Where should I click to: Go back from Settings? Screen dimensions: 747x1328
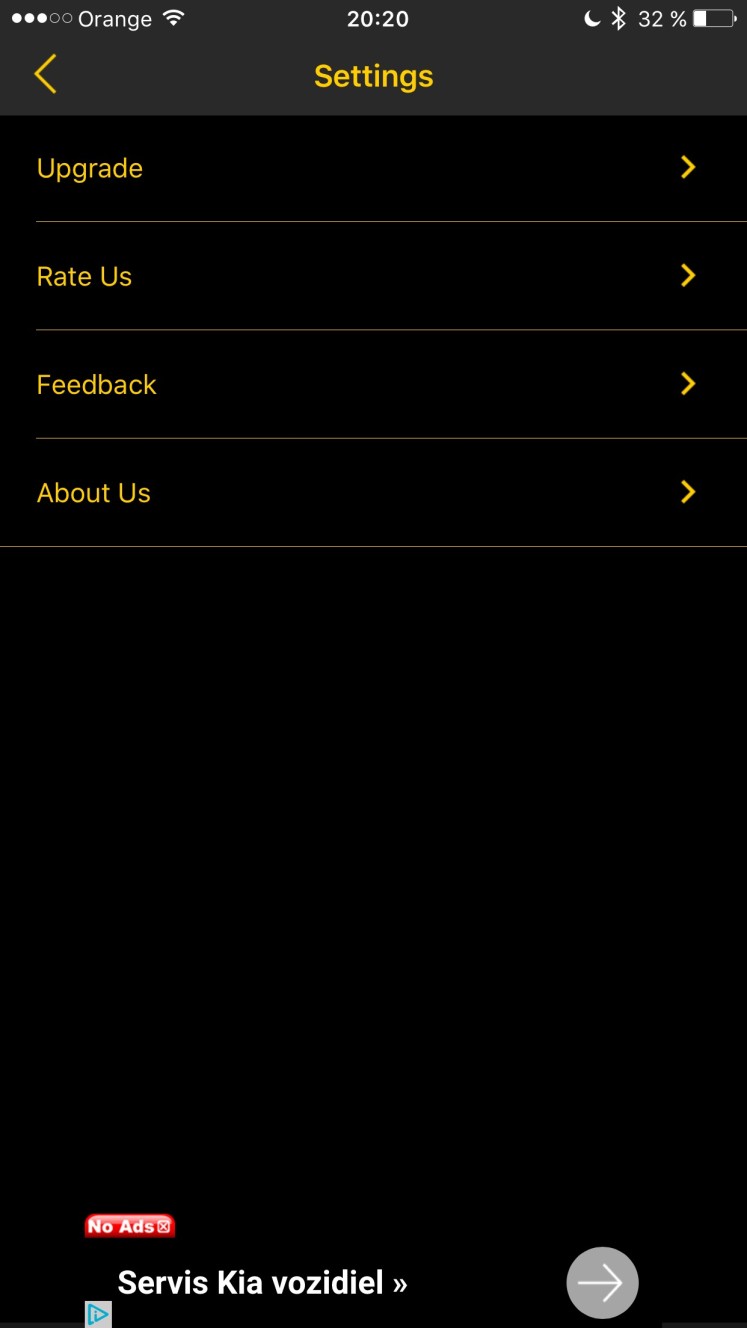45,75
